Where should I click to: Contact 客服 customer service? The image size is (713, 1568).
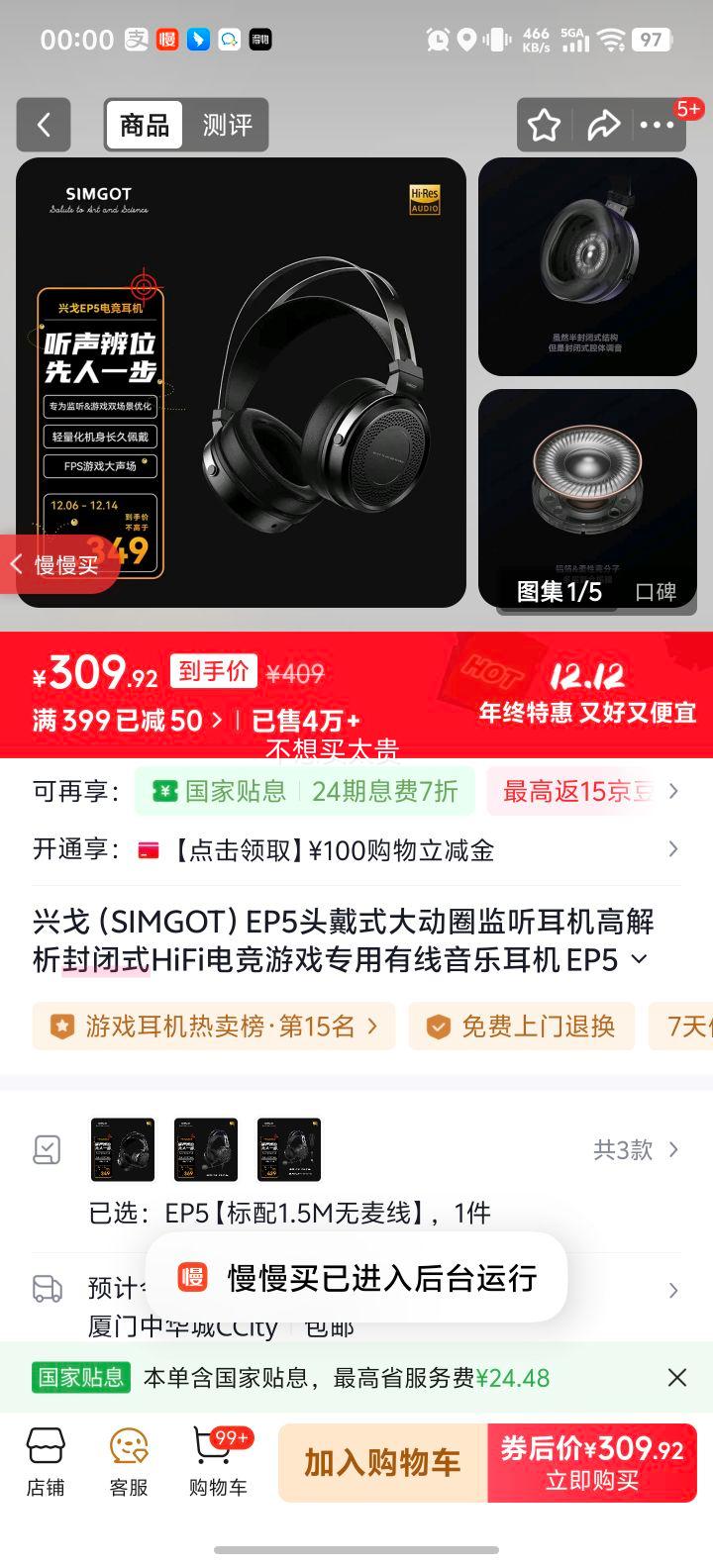(x=129, y=1462)
